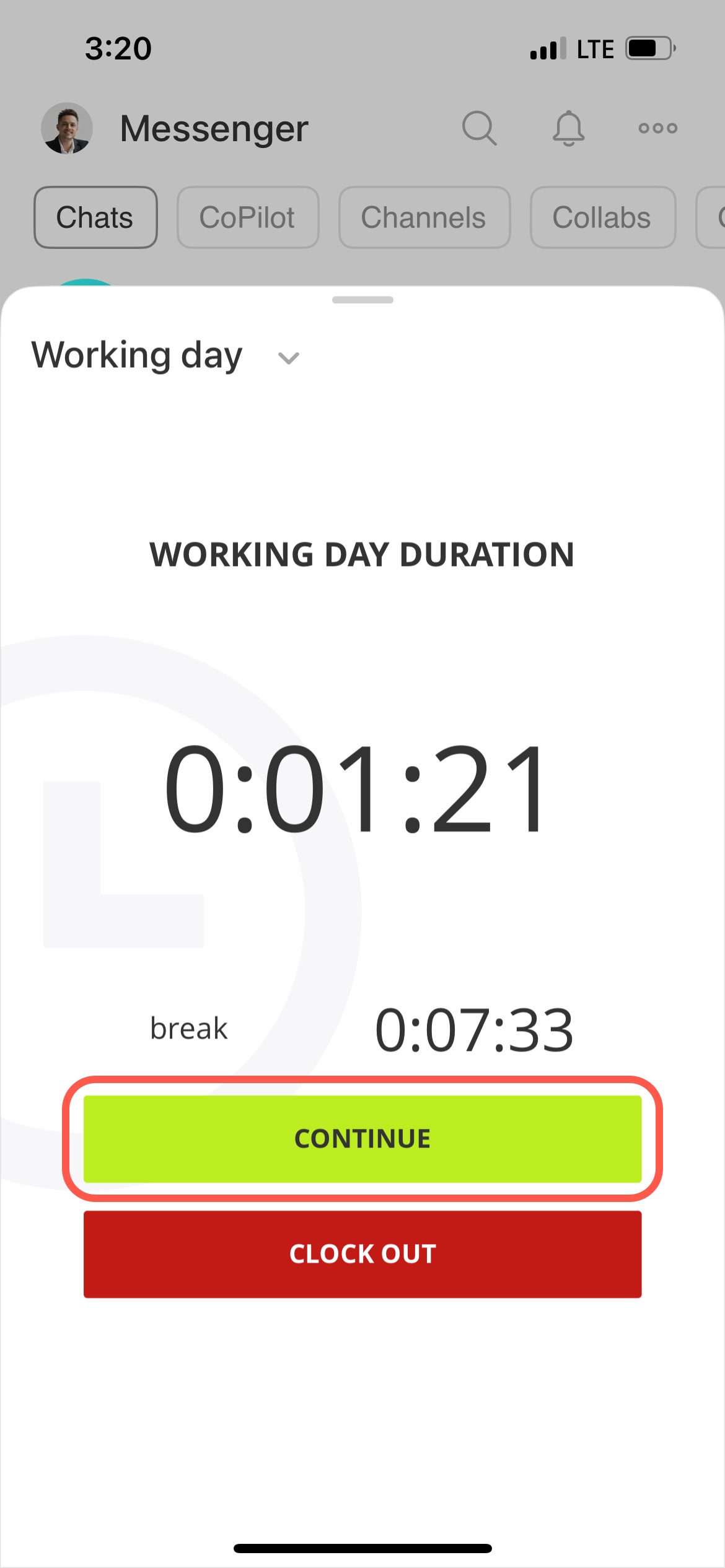Viewport: 725px width, 1568px height.
Task: Switch to the Chats tab
Action: (95, 217)
